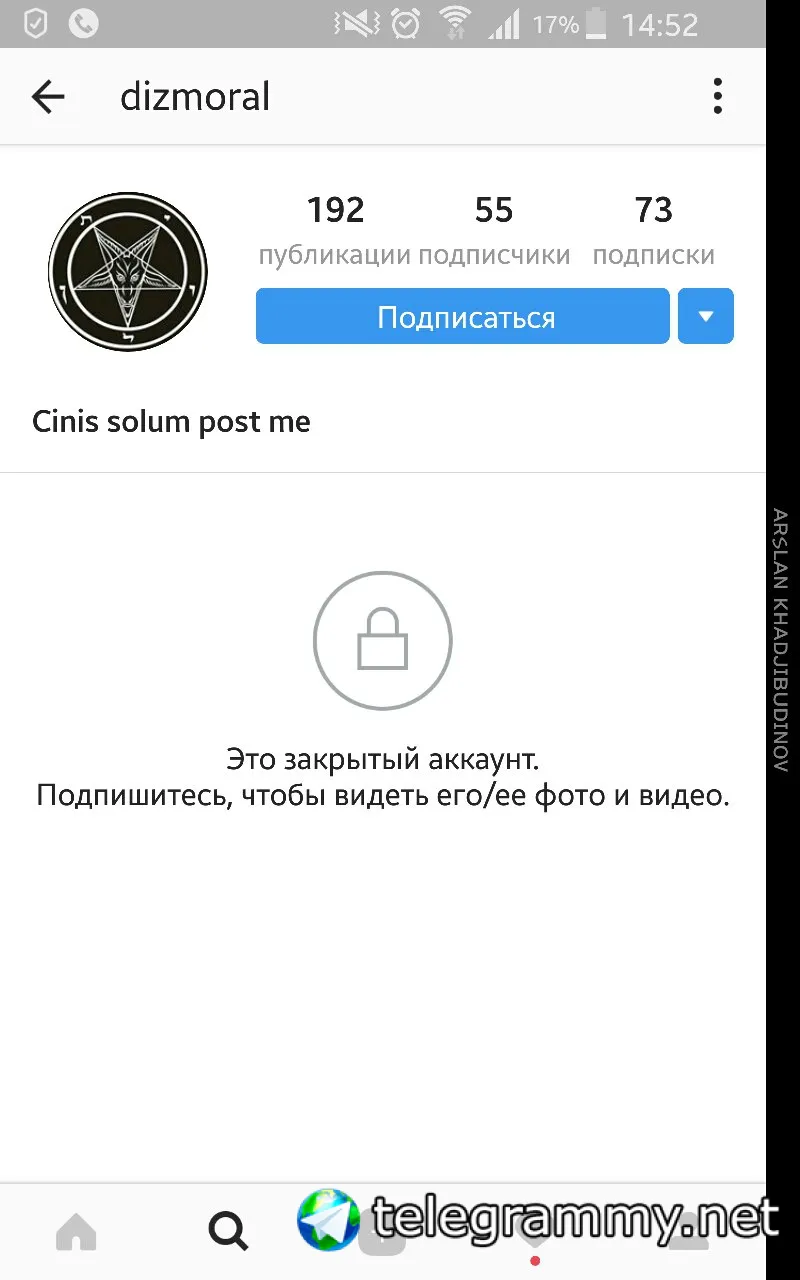Go to your profile tab
The height and width of the screenshot is (1280, 800).
coord(686,1234)
